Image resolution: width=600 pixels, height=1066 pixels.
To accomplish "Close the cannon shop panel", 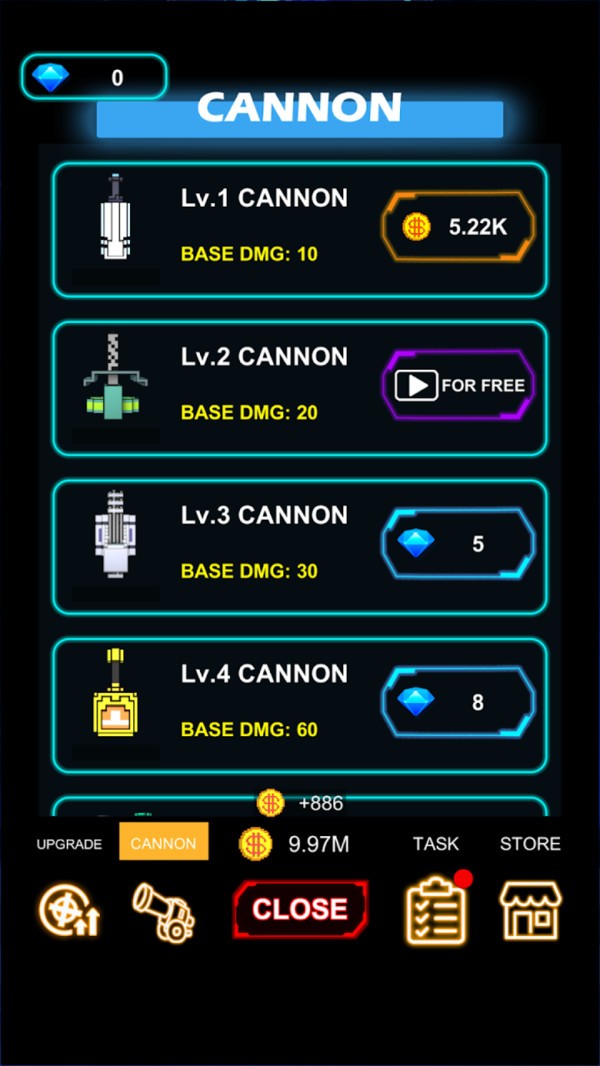I will pos(300,909).
